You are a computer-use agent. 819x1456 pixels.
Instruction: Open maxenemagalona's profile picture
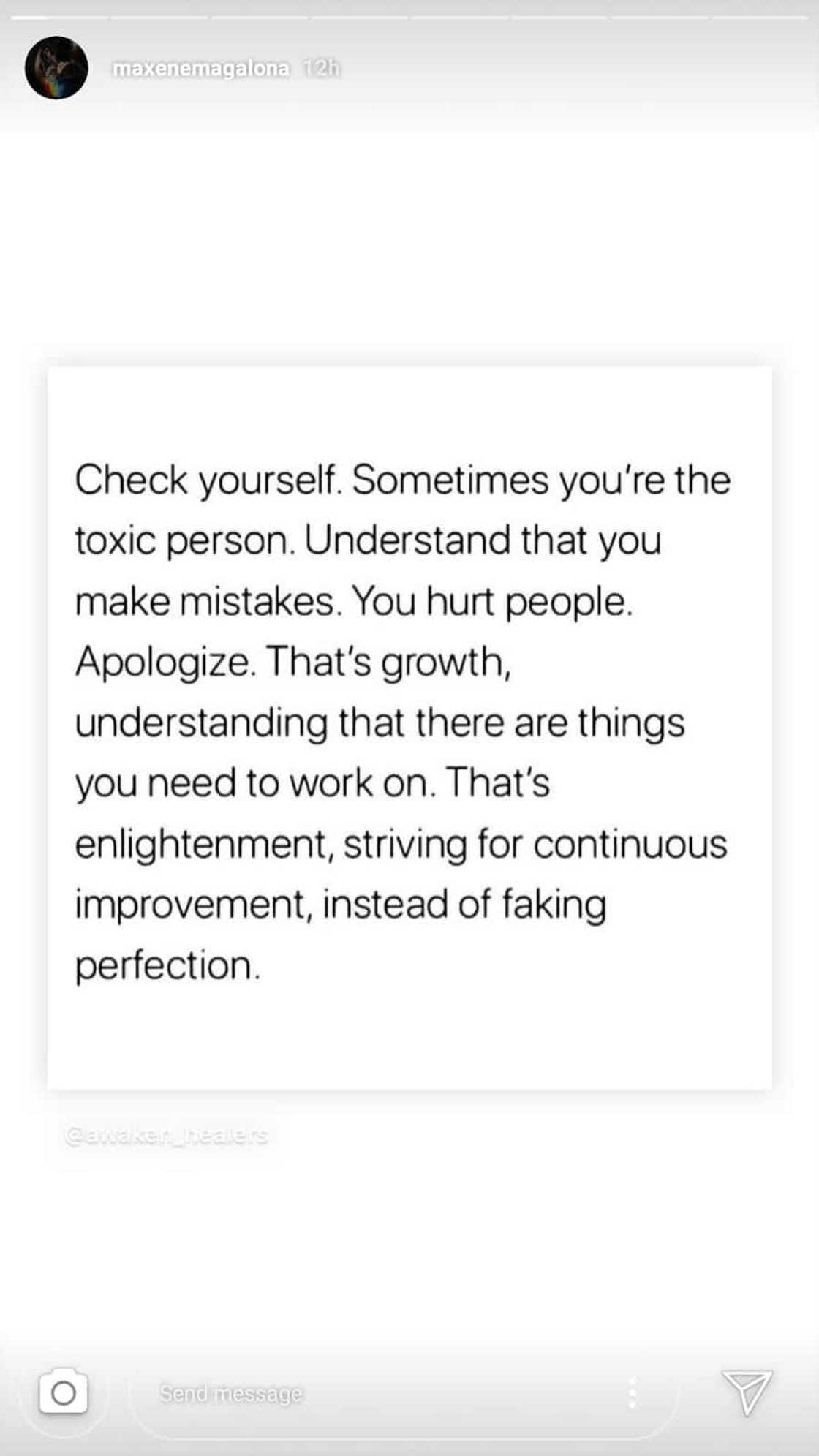tap(56, 67)
